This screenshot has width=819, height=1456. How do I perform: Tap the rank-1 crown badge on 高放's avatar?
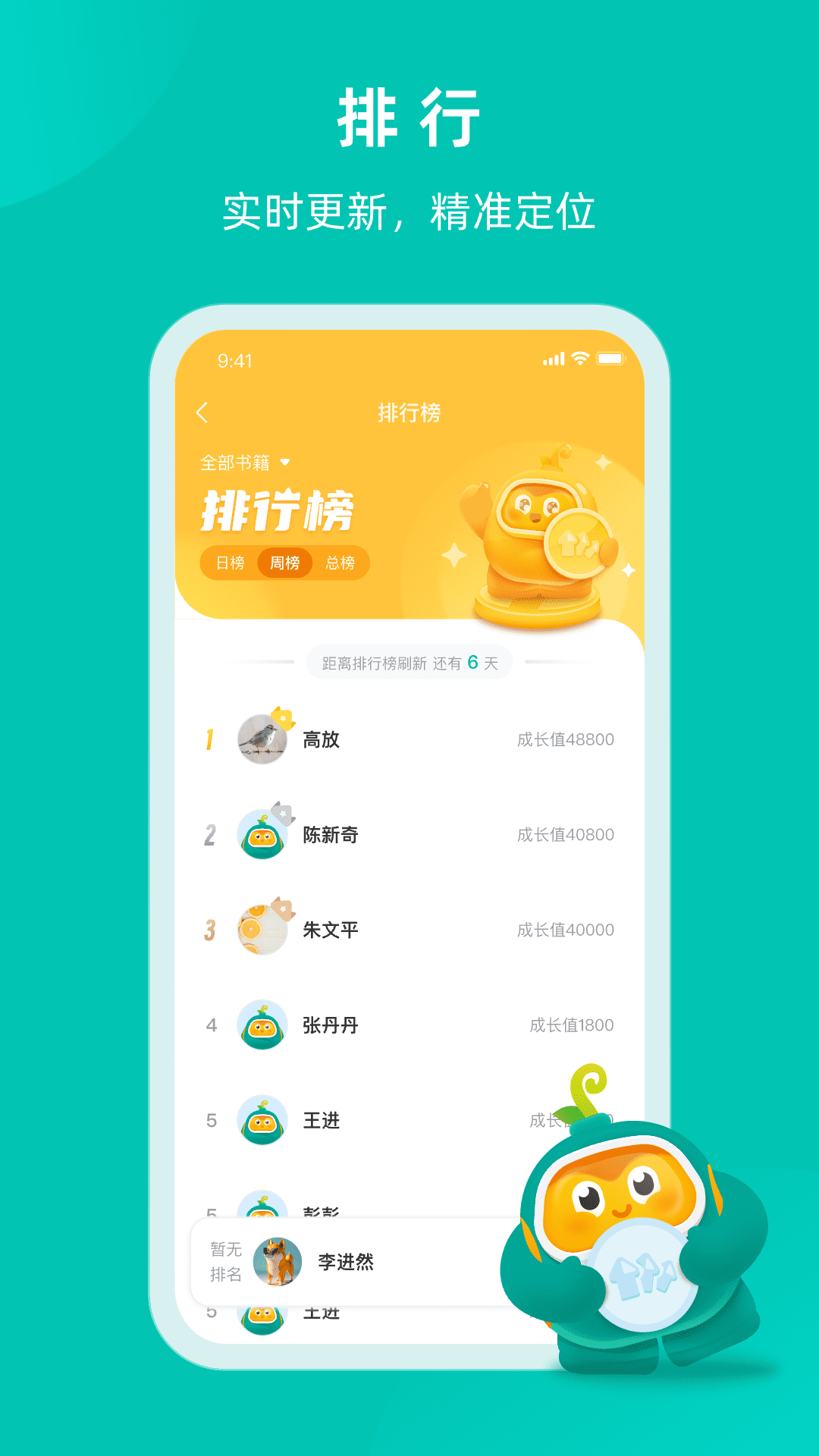pyautogui.click(x=282, y=717)
